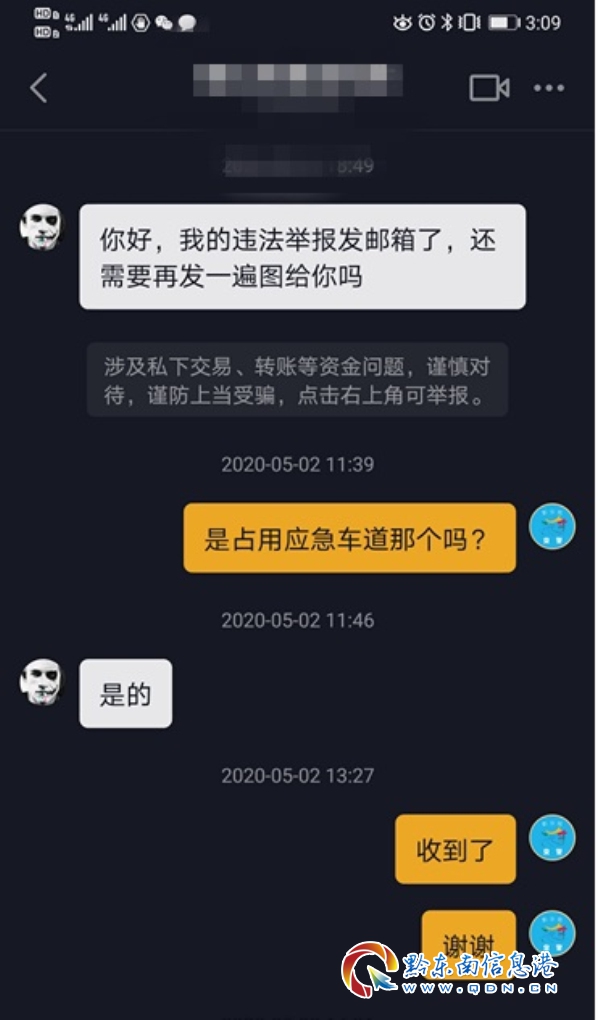600x1020 pixels.
Task: Go back using the top-left arrow
Action: coord(38,88)
